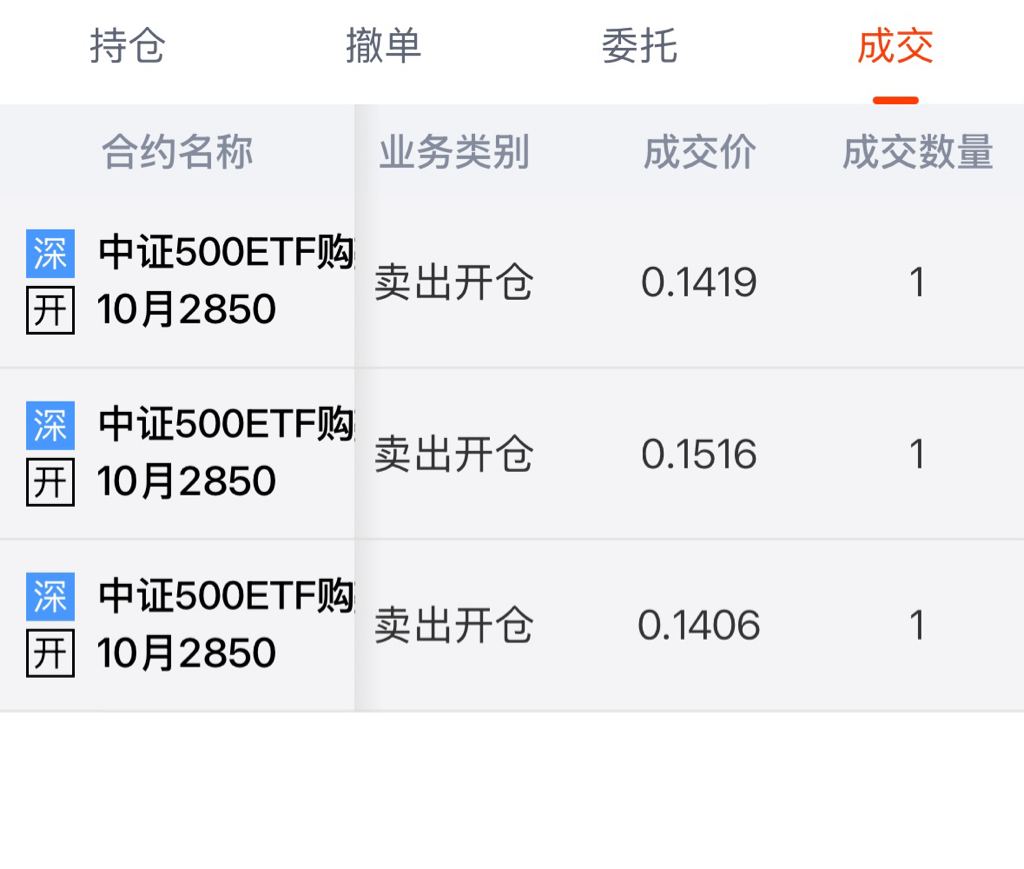Image resolution: width=1024 pixels, height=869 pixels.
Task: Select the 成交 tab
Action: [895, 46]
